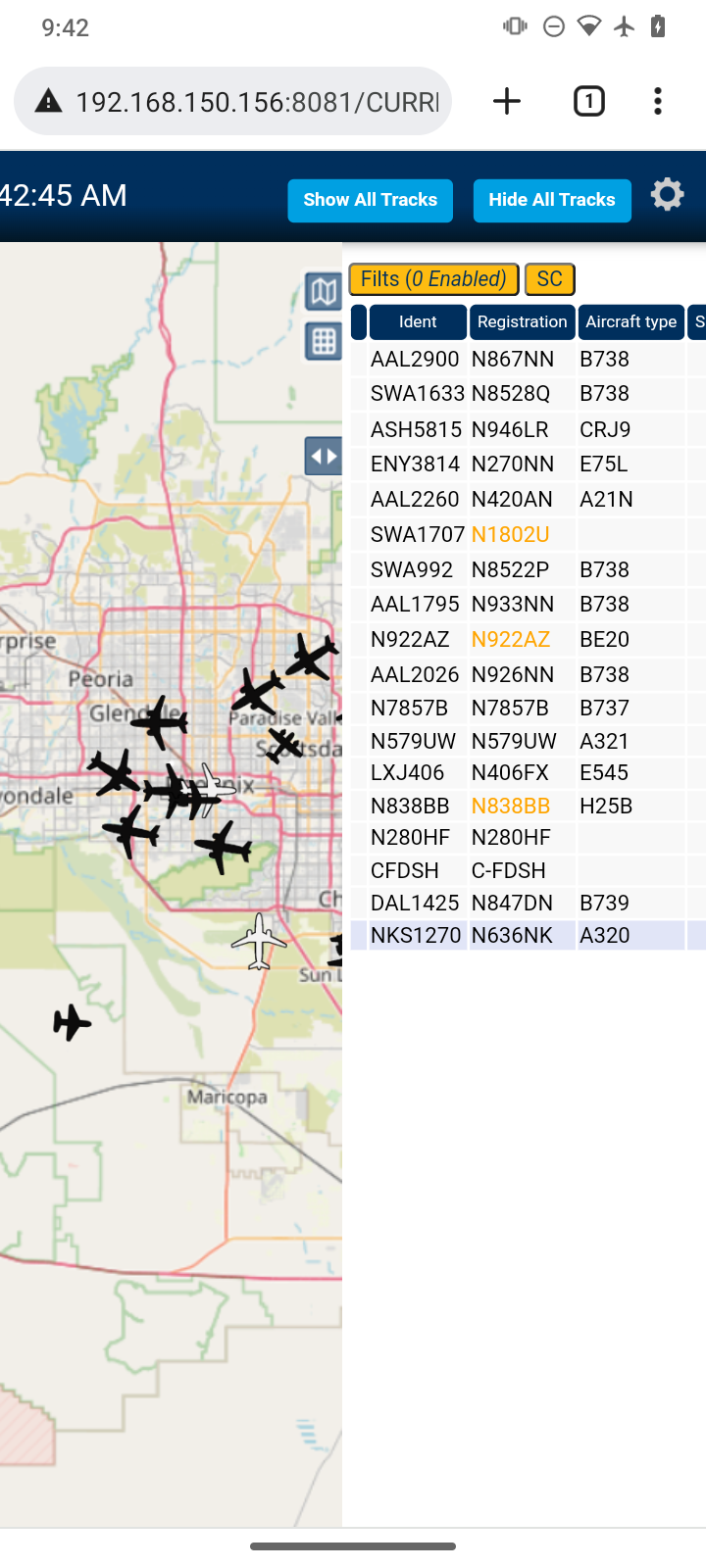Image resolution: width=706 pixels, height=1568 pixels.
Task: Tap the sidebar resize arrows
Action: pos(324,456)
